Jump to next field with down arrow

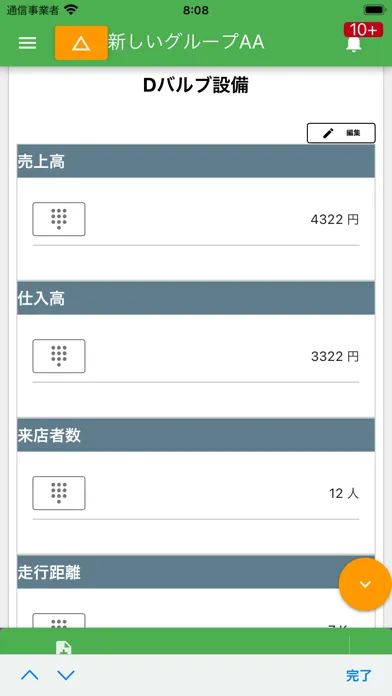point(66,676)
